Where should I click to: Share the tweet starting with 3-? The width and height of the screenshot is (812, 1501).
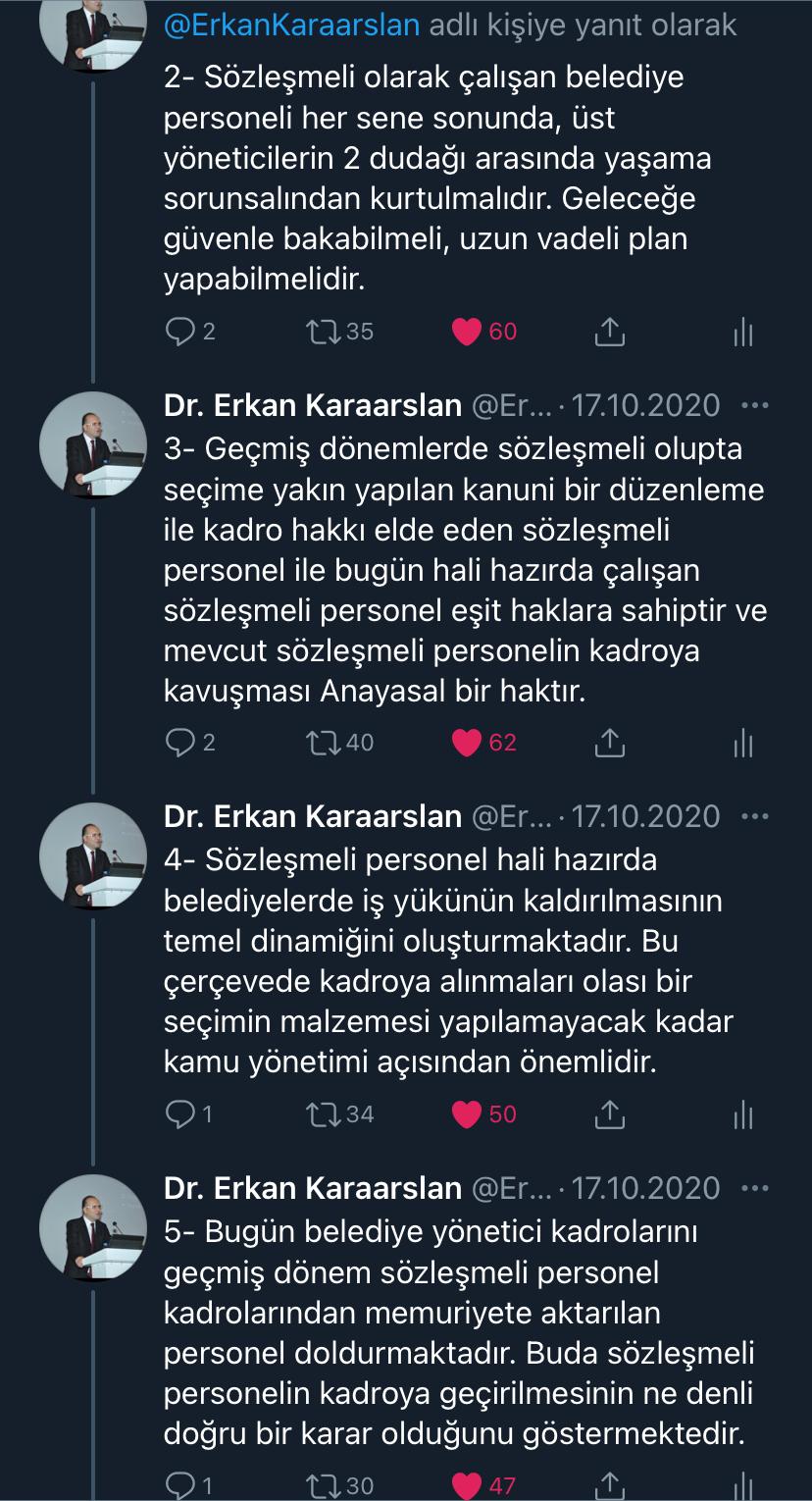pos(609,743)
